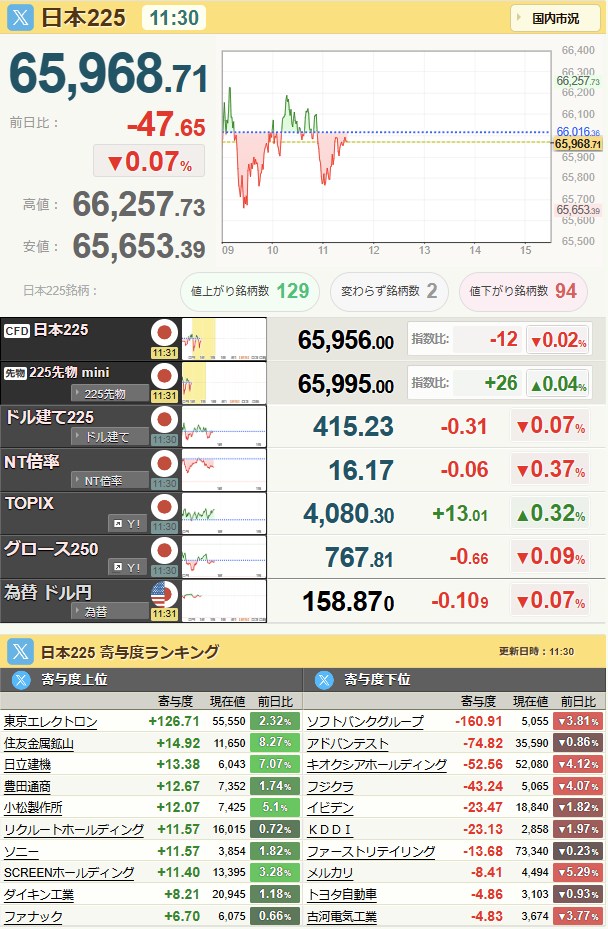Open the ドル建て sub-link
The height and width of the screenshot is (929, 608).
(110, 437)
